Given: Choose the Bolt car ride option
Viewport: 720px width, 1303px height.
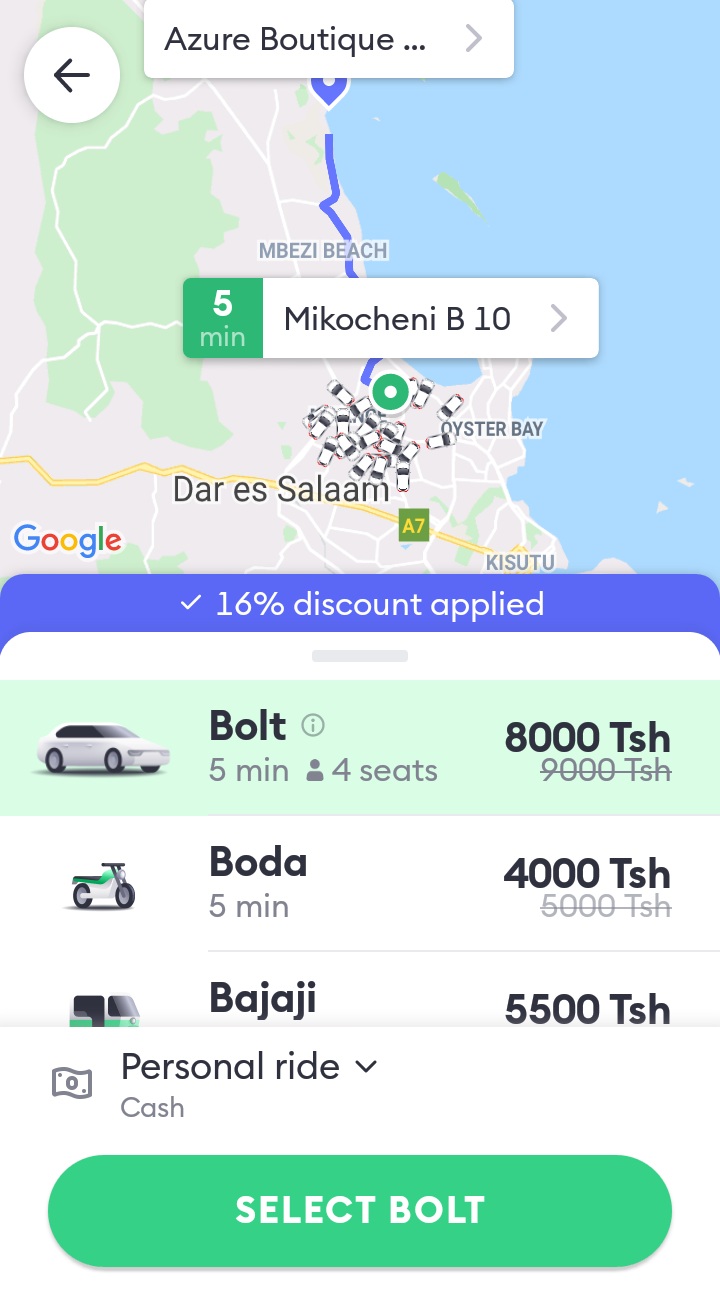Looking at the screenshot, I should [360, 747].
